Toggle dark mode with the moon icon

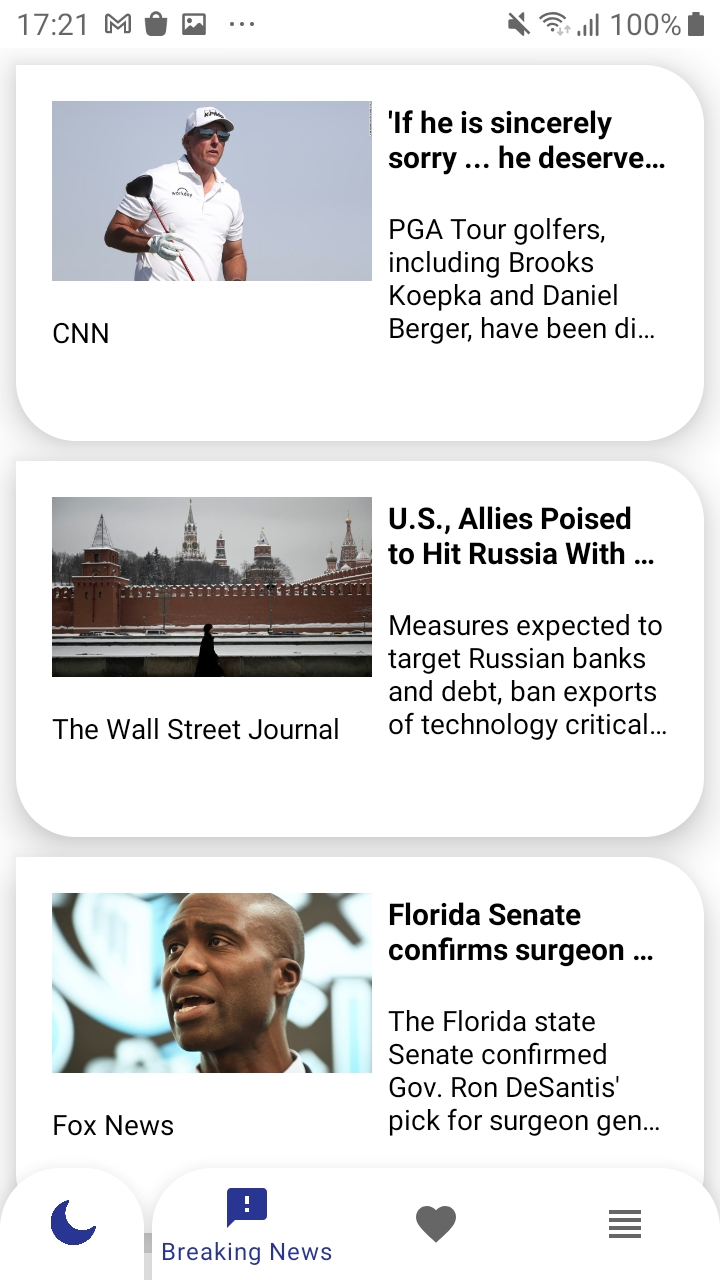[x=73, y=1222]
